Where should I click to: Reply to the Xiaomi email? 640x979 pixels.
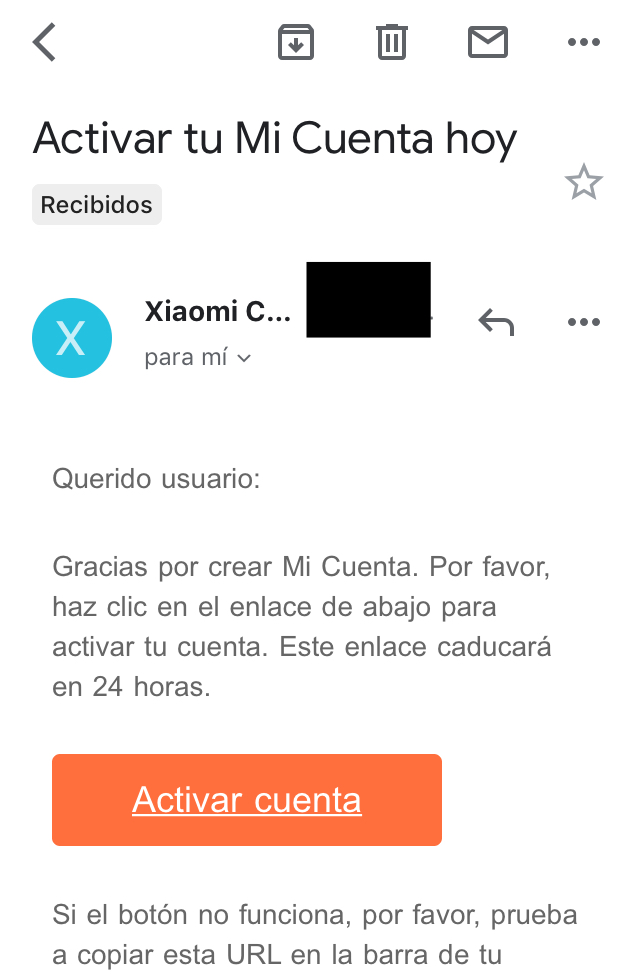coord(496,321)
